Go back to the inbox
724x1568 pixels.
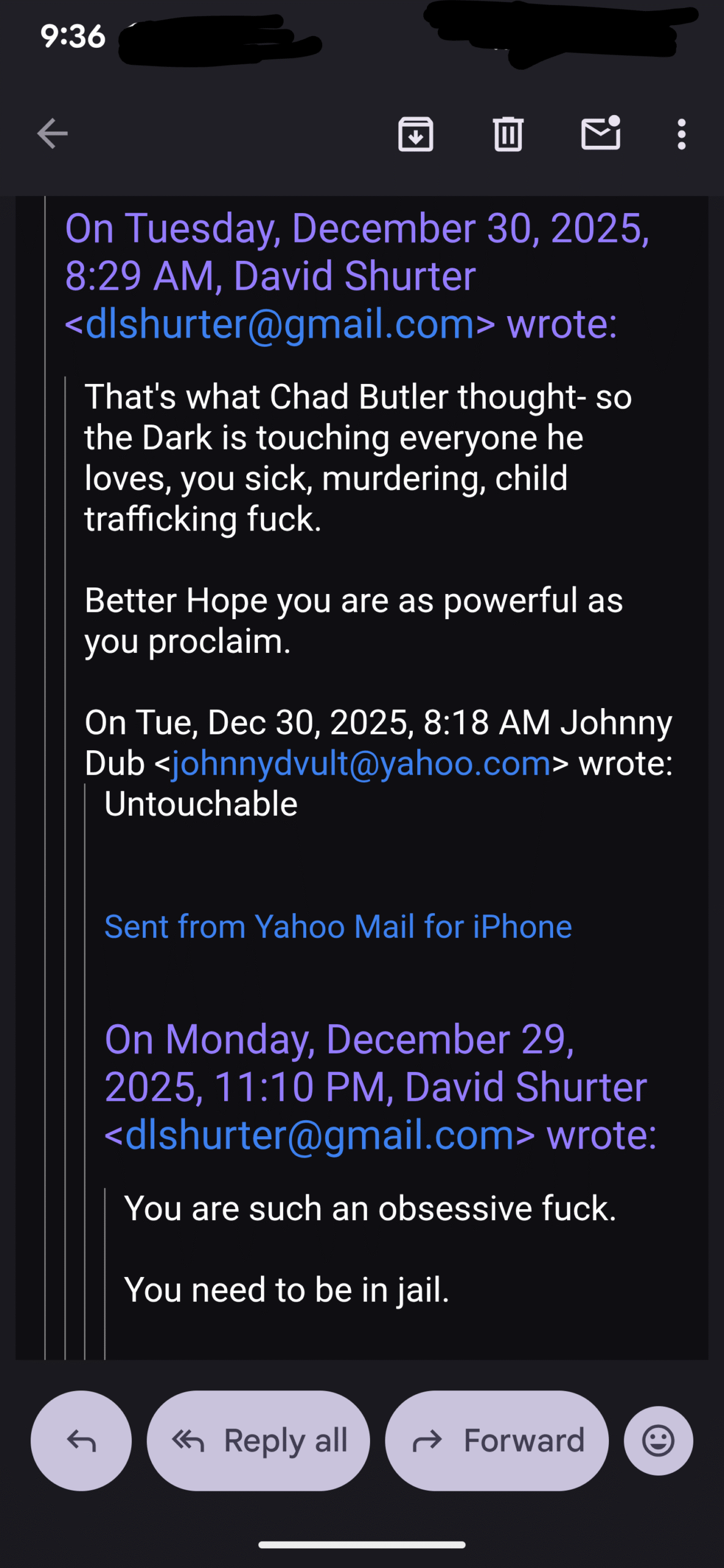52,134
